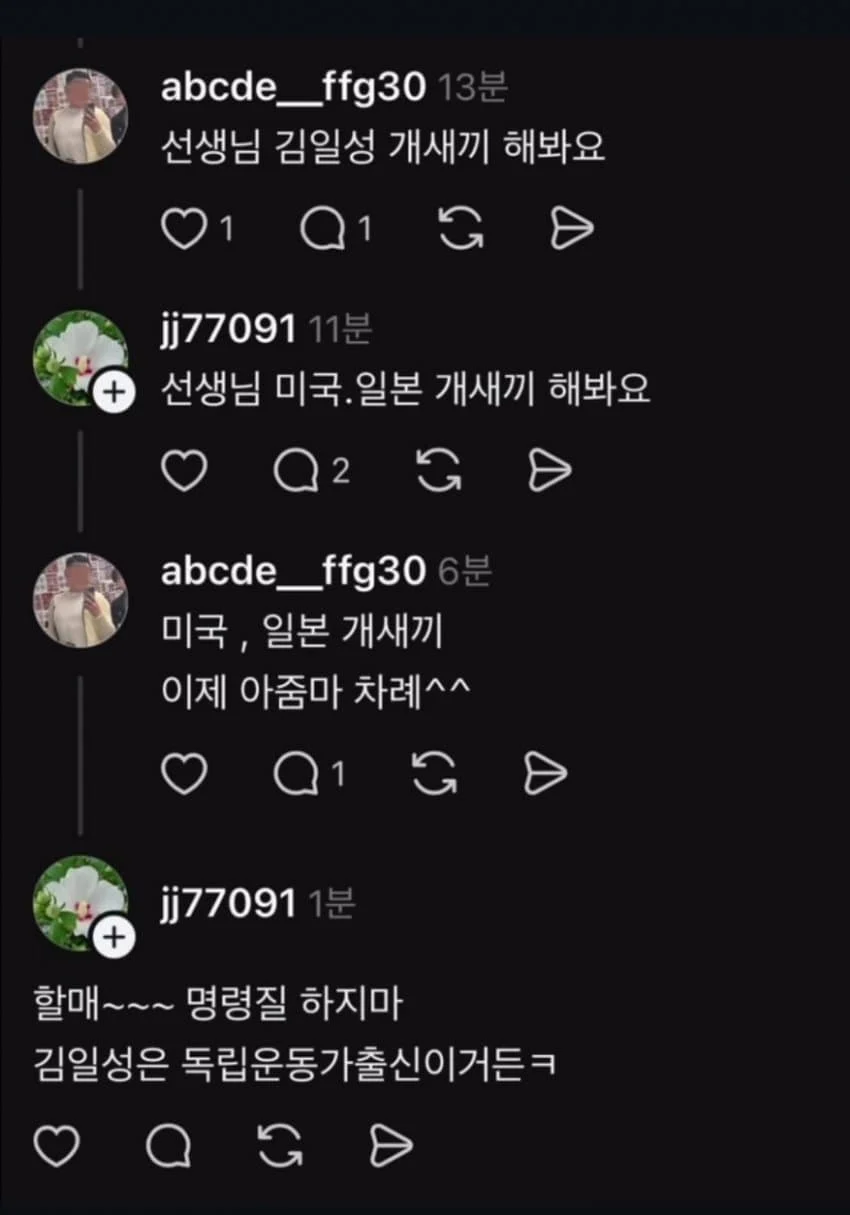Open abcde__ffg30's profile from 13분 username
850x1215 pixels.
point(293,88)
